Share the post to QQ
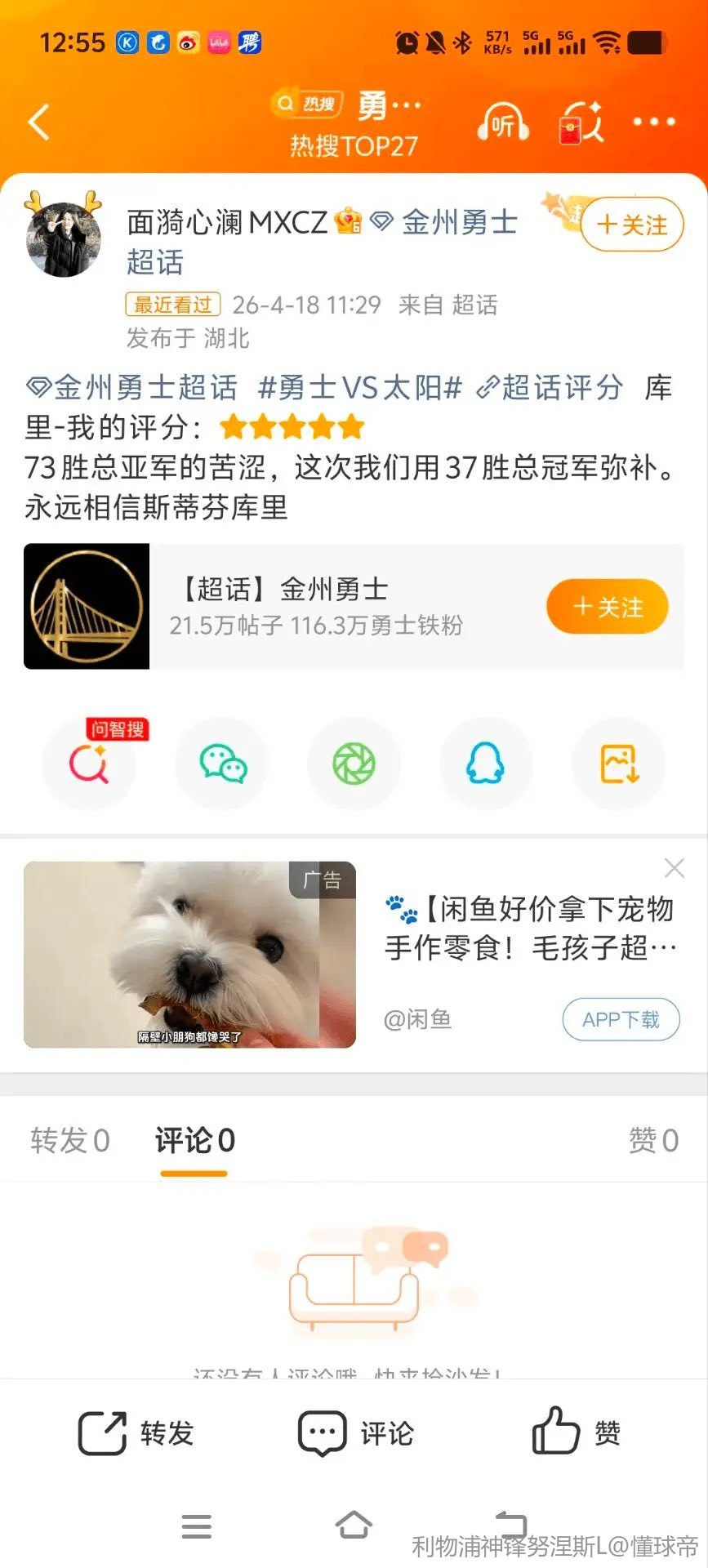This screenshot has width=708, height=1568. (x=485, y=764)
